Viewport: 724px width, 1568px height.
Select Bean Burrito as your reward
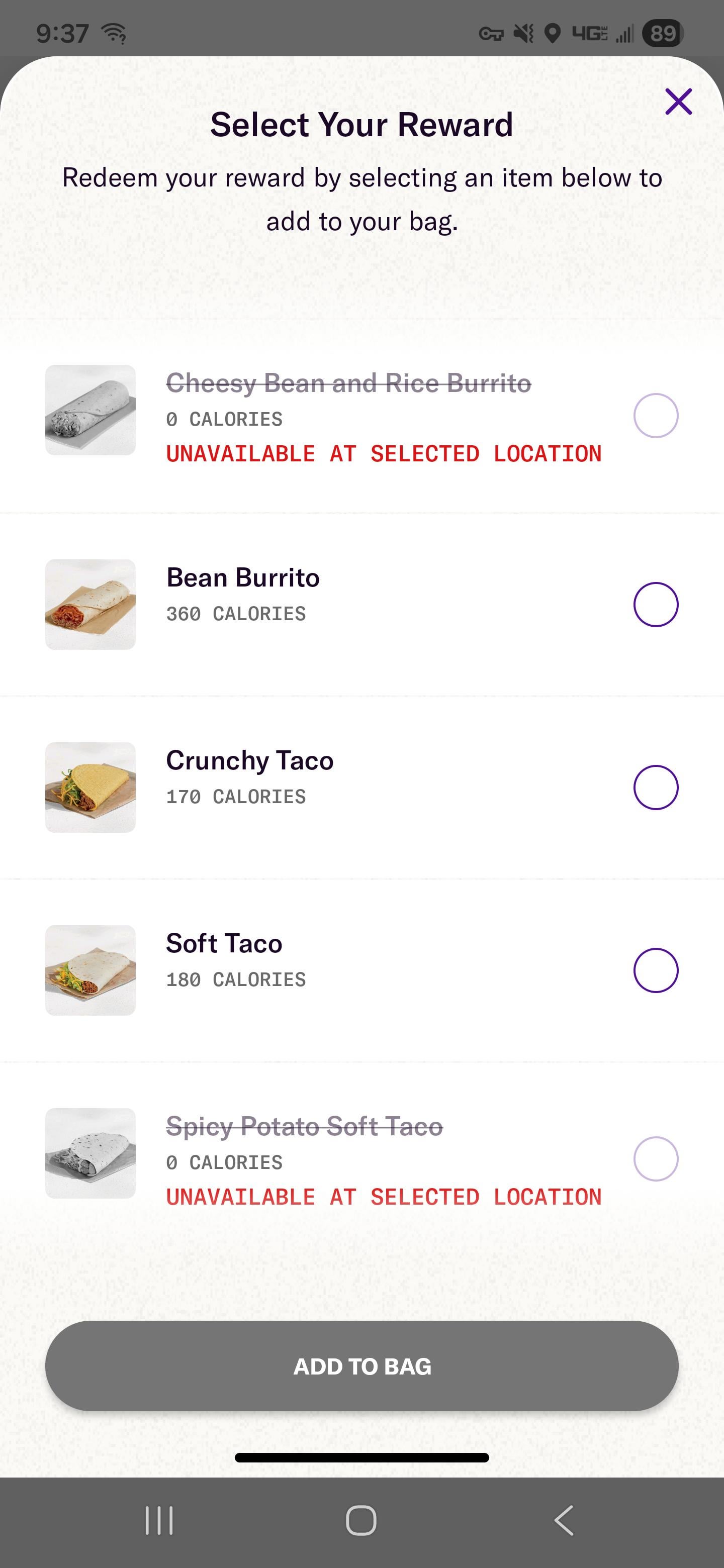tap(655, 605)
